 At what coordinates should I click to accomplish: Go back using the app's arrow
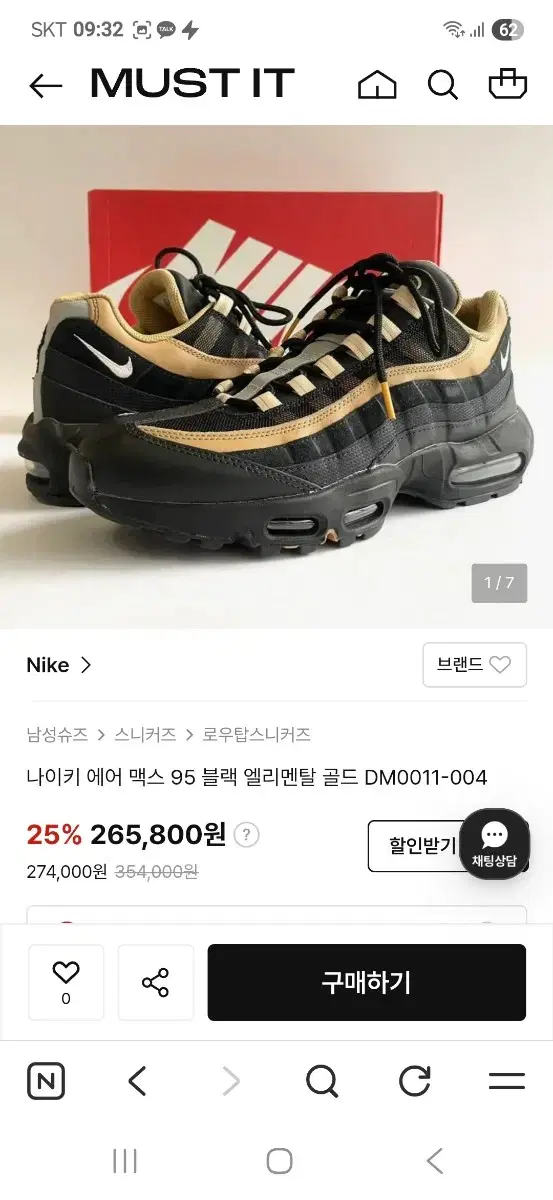45,86
